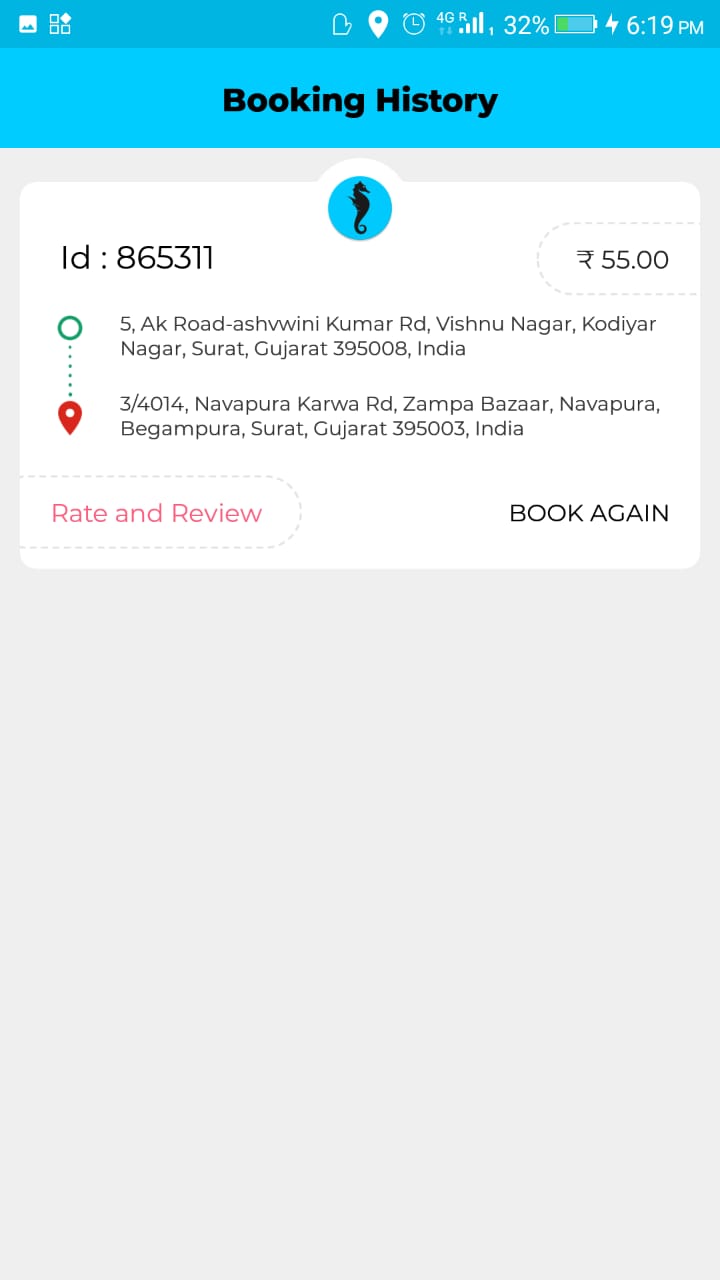The height and width of the screenshot is (1280, 720).
Task: Tap Rate and Review for booking 865311
Action: [x=157, y=513]
